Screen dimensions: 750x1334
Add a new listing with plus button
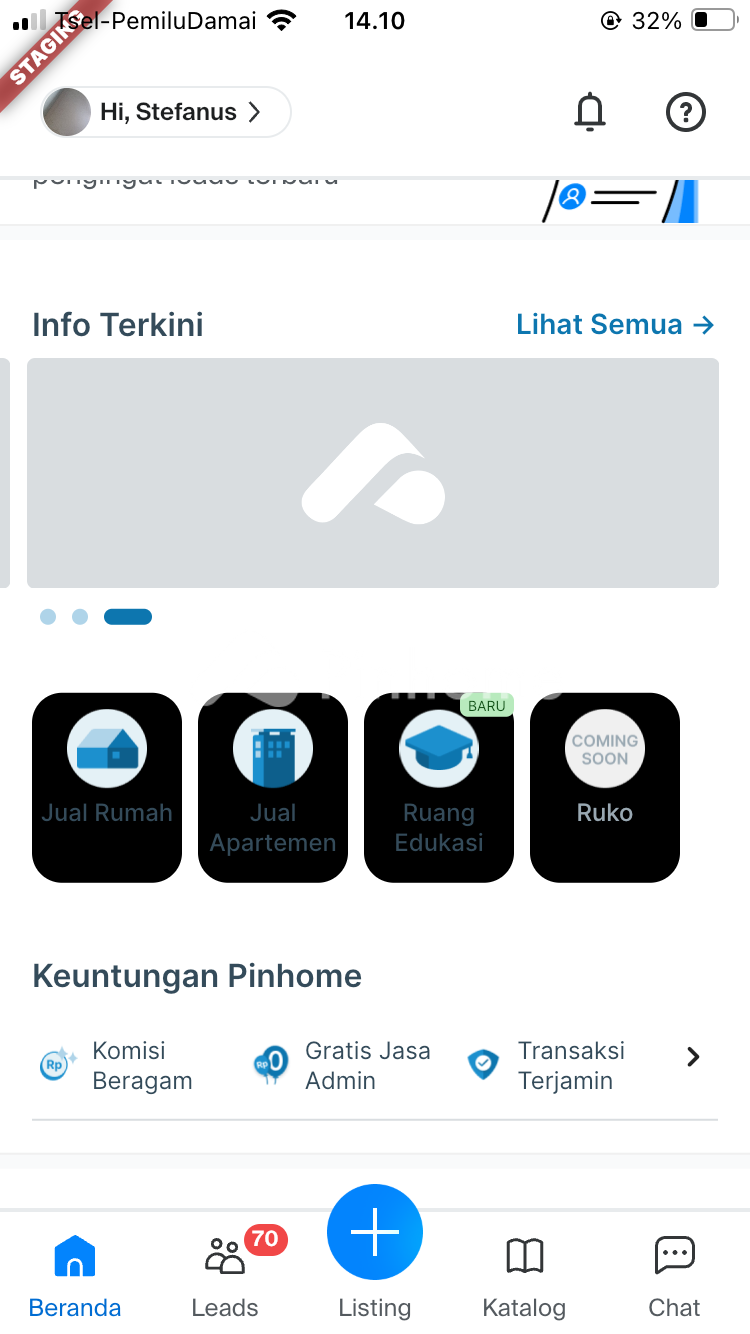coord(375,1233)
